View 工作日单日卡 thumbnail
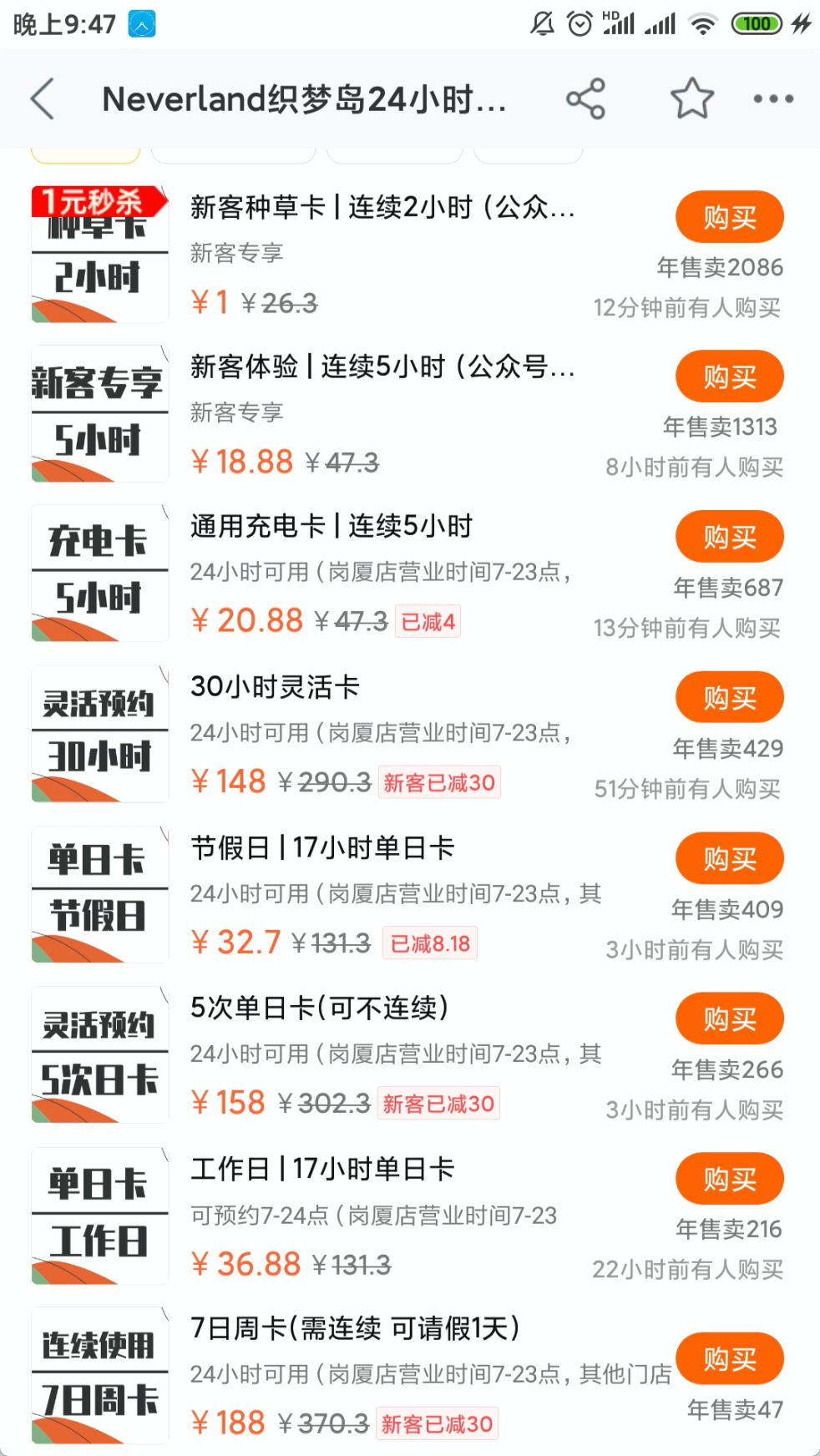Screen dimensions: 820x1456 [99, 1216]
